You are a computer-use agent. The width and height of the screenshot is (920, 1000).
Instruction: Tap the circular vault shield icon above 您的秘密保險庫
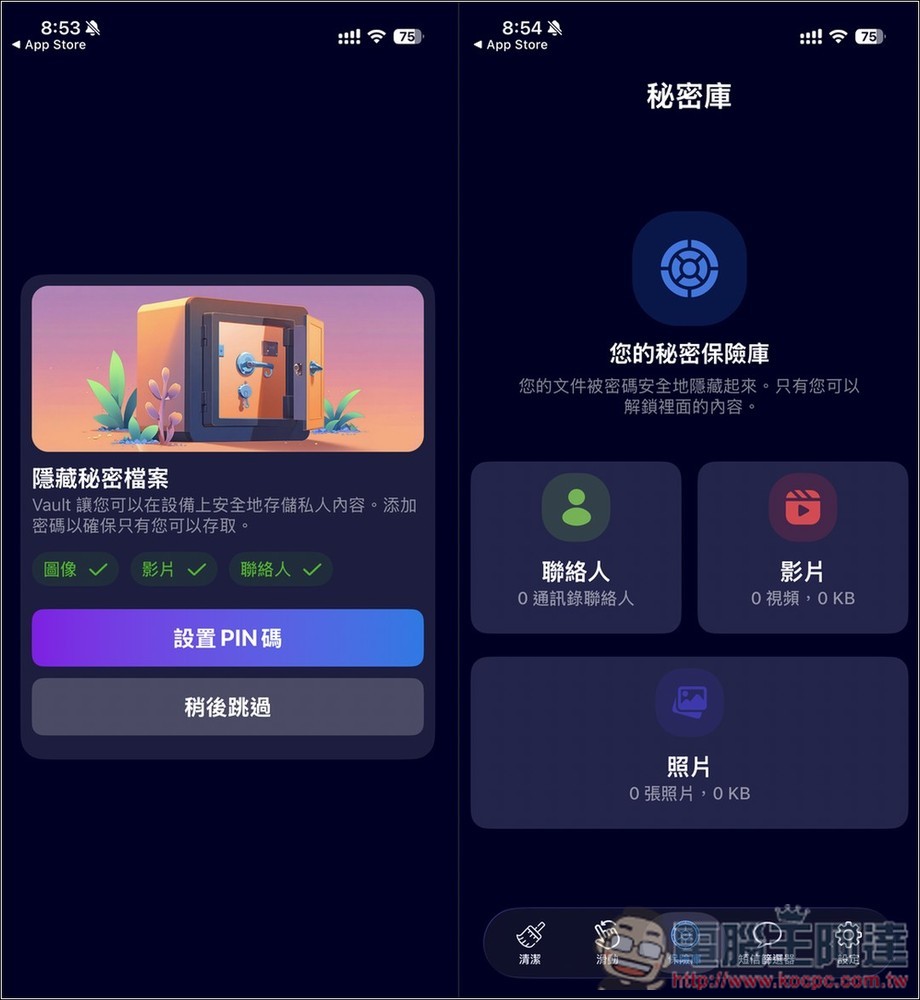pyautogui.click(x=690, y=267)
